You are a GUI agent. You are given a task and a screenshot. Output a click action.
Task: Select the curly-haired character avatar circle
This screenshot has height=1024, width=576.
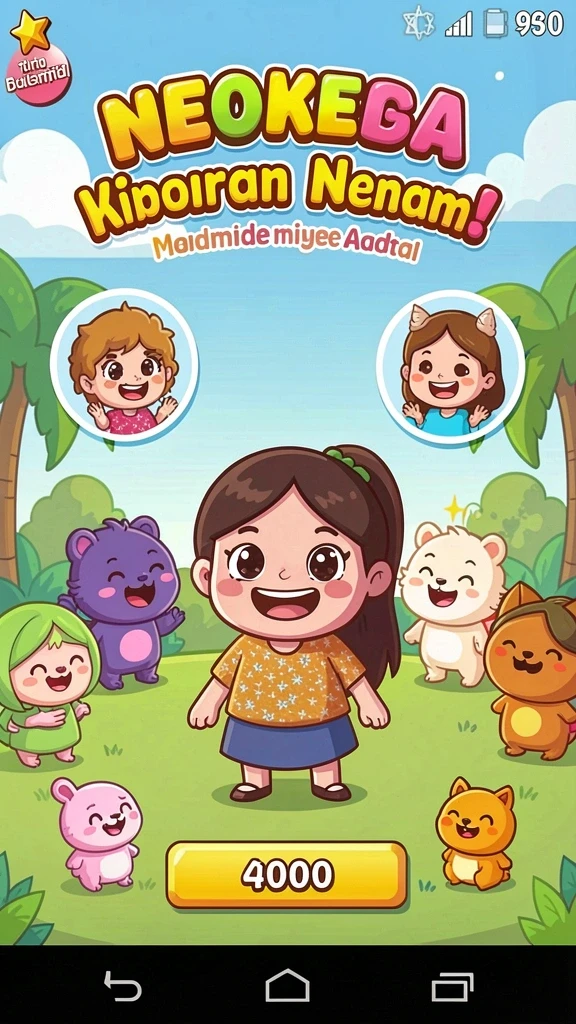pyautogui.click(x=124, y=365)
